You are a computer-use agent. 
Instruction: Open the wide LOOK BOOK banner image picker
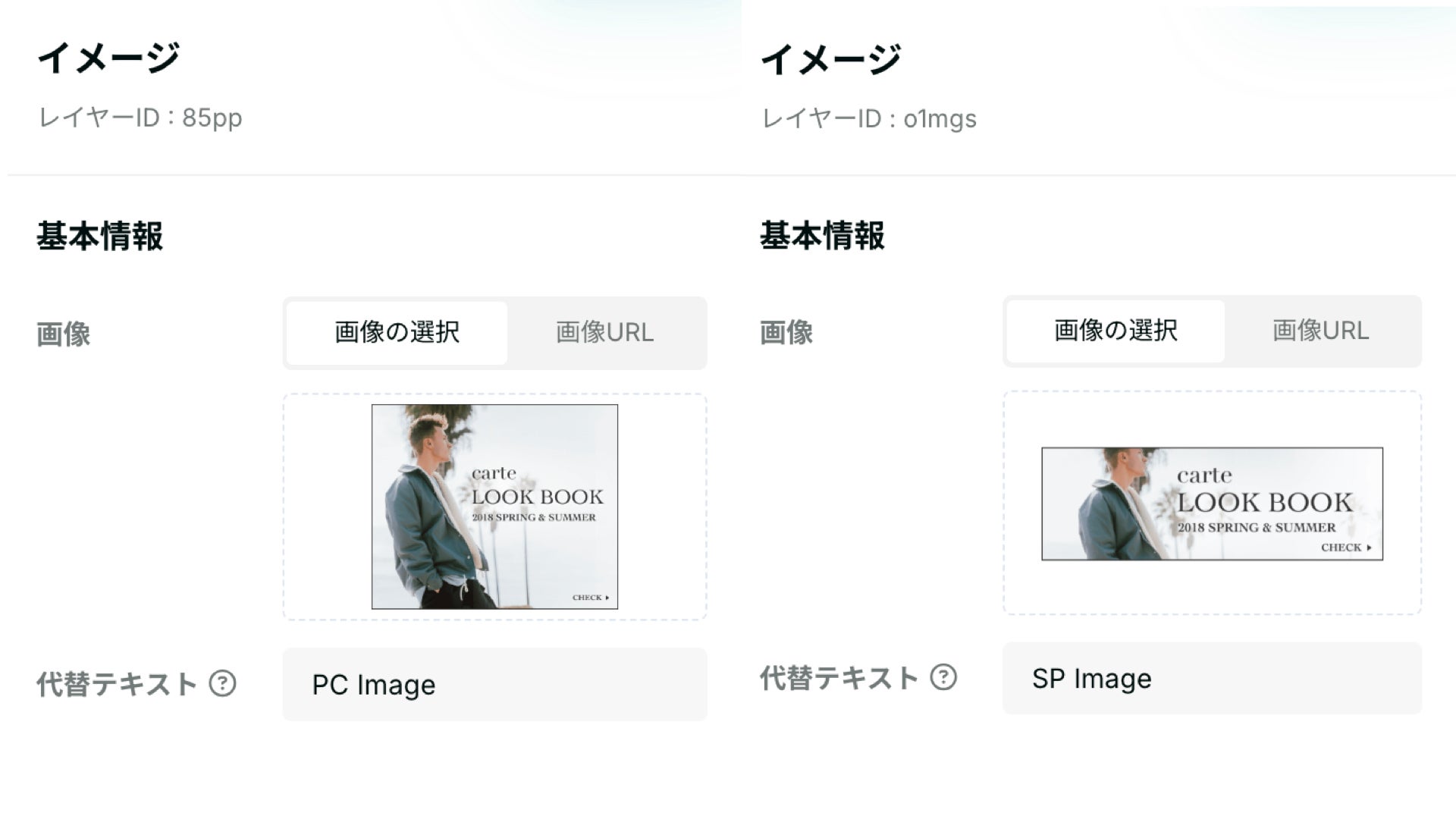(1212, 504)
